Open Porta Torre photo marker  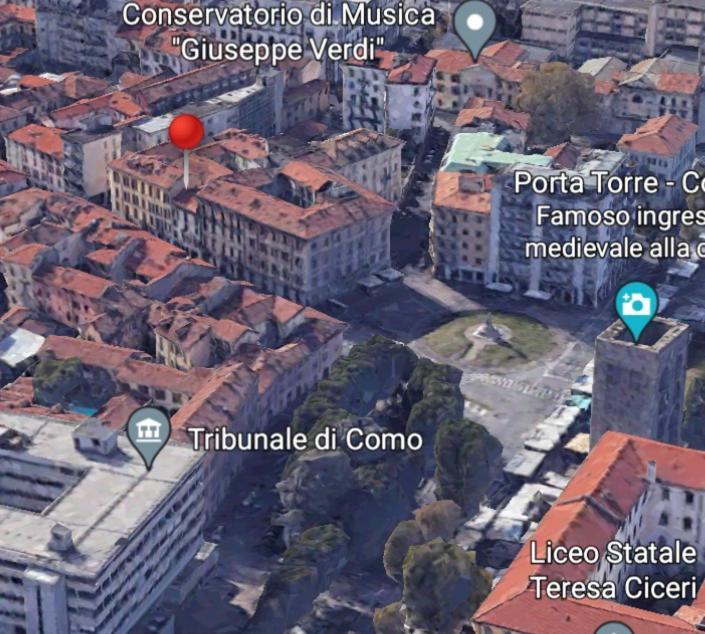pos(637,304)
